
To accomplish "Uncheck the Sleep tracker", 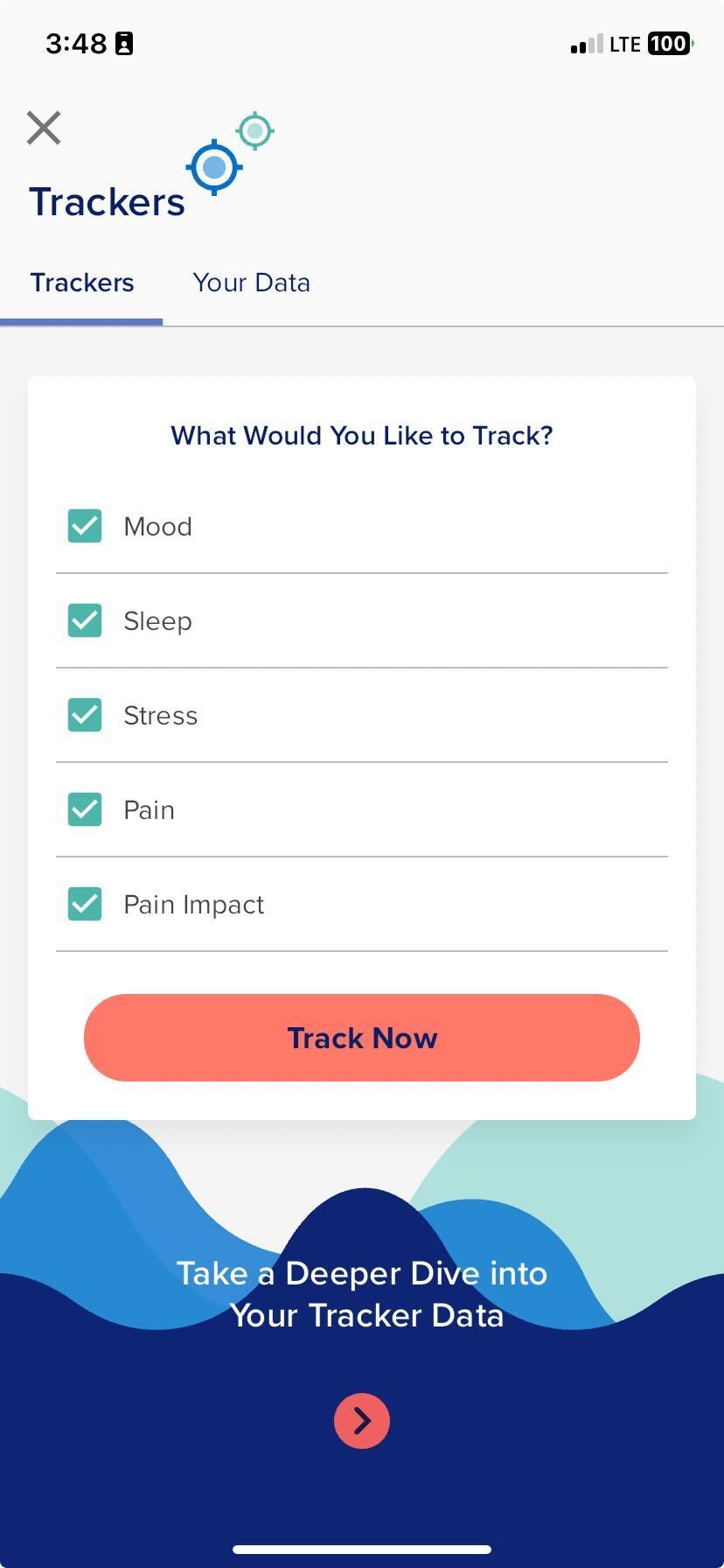I will pyautogui.click(x=85, y=620).
